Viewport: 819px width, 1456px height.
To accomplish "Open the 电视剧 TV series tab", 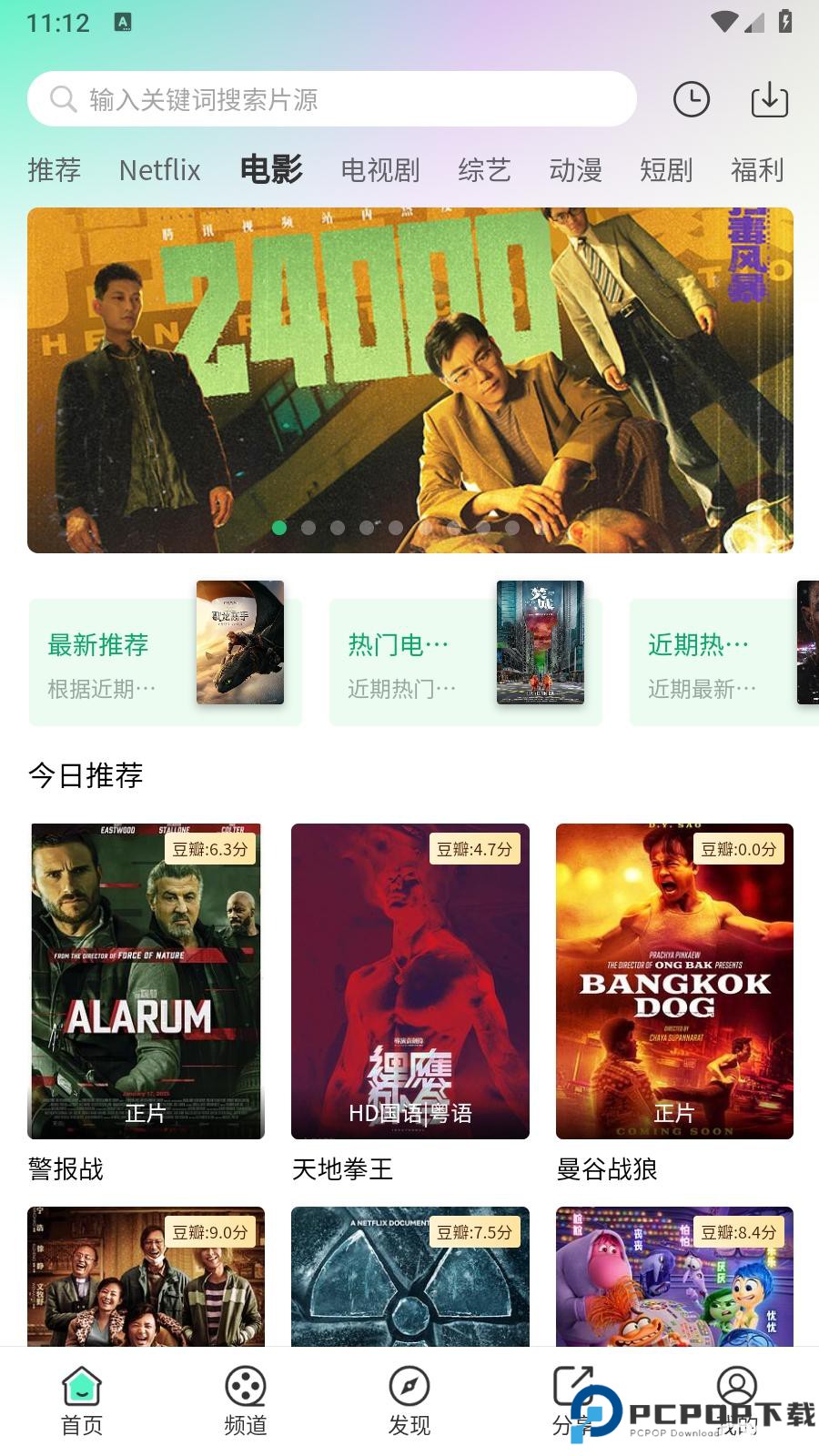I will pyautogui.click(x=379, y=170).
